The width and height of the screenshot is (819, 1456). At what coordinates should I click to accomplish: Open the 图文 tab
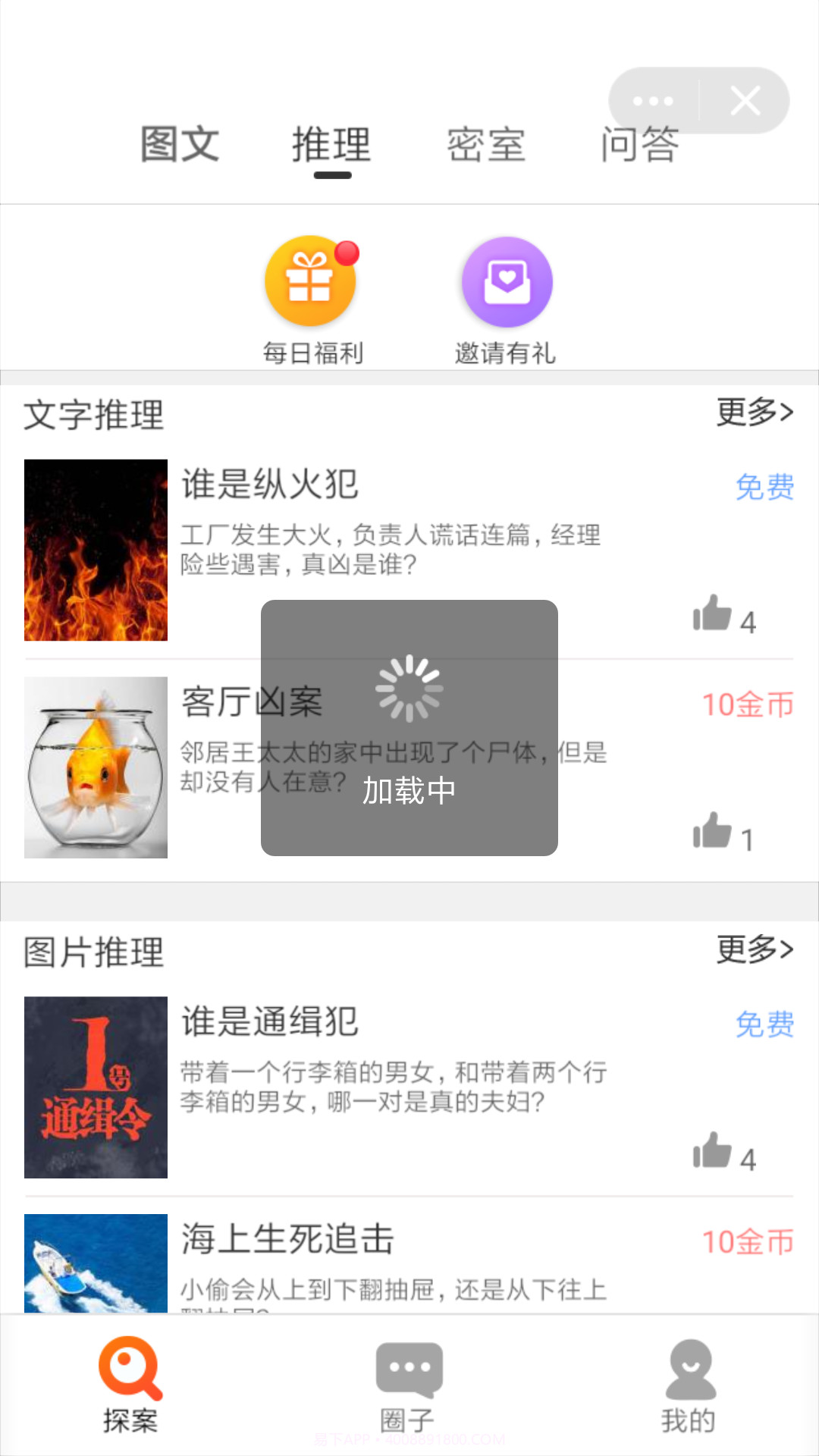coord(179,144)
